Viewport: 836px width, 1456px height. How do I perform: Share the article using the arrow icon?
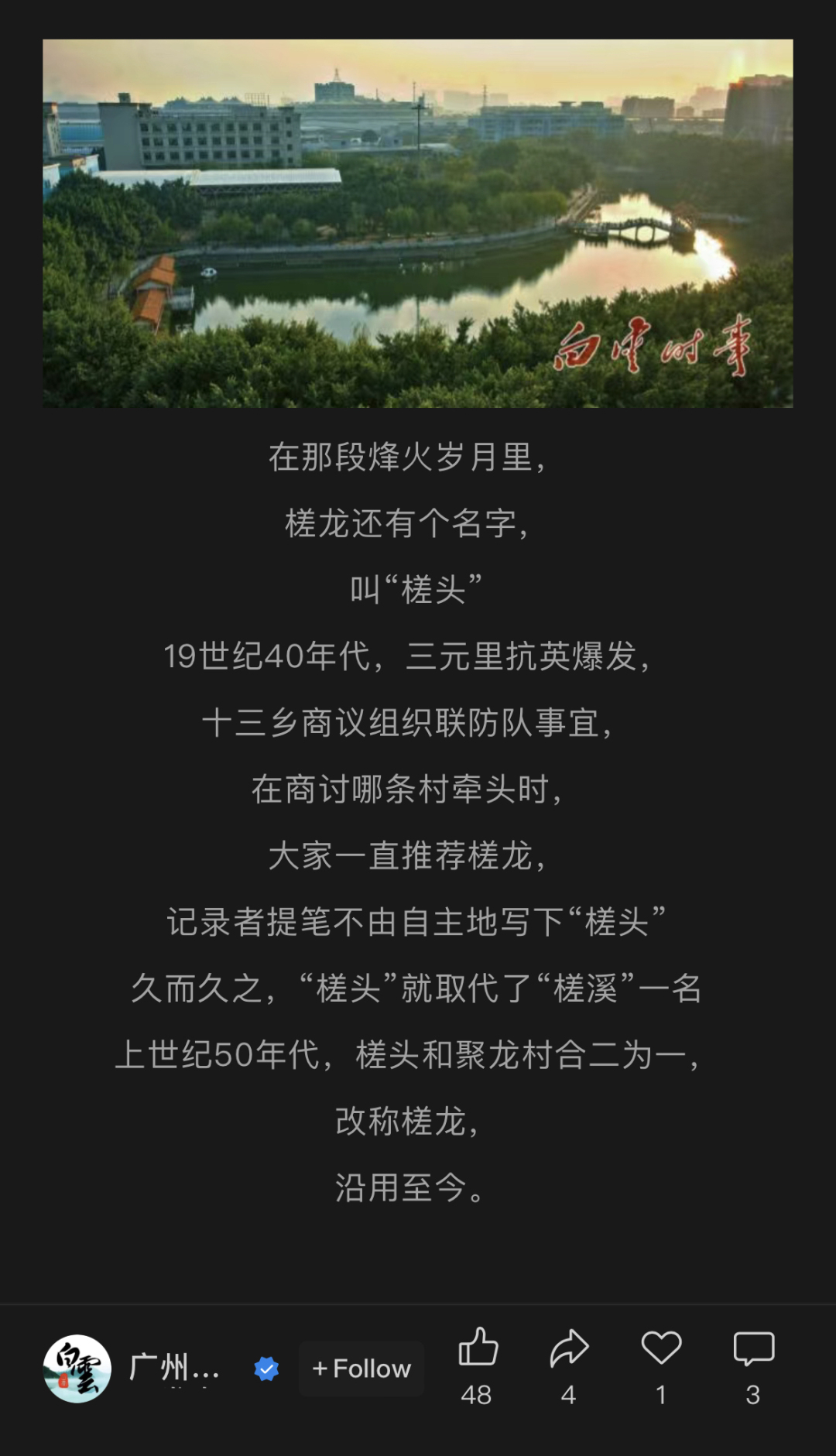569,1348
